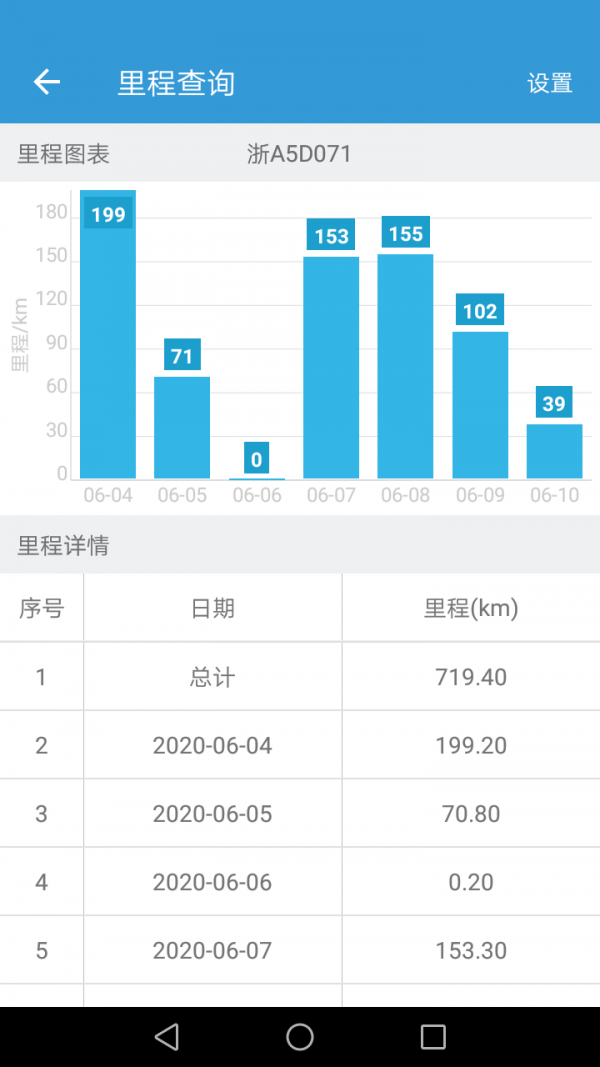Tap the system home button
The width and height of the screenshot is (600, 1067).
[x=300, y=1037]
